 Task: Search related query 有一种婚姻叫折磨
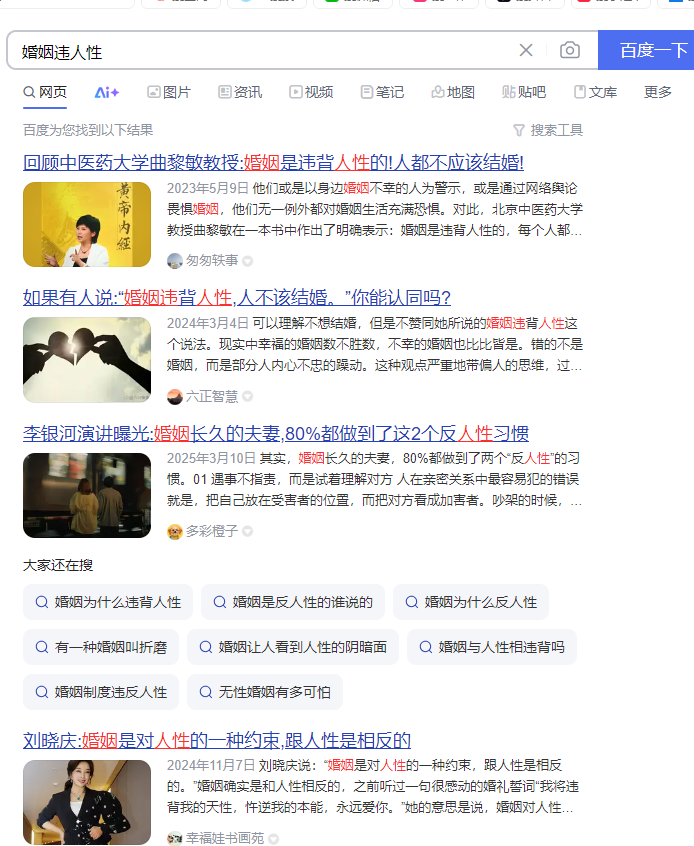point(101,647)
